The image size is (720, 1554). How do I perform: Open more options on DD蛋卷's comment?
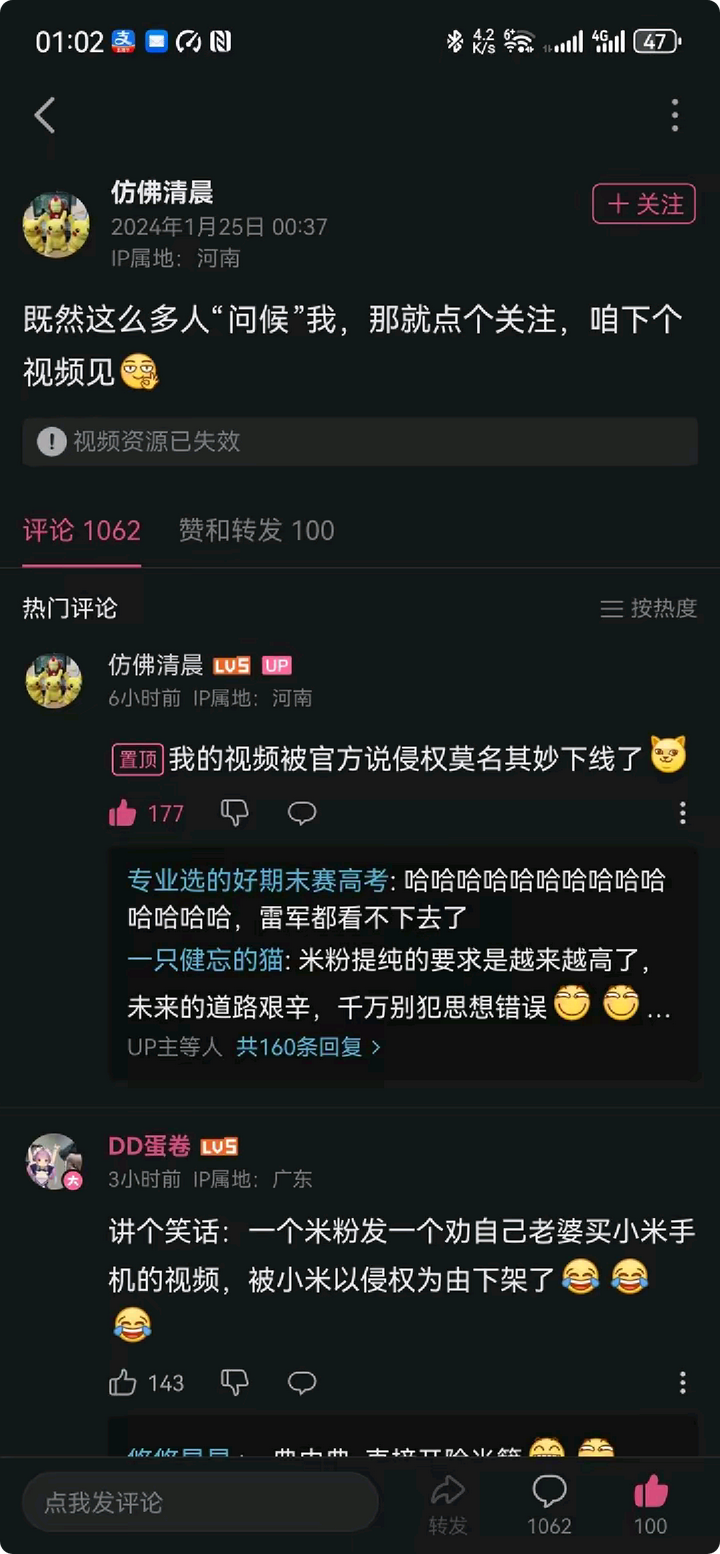pos(683,1383)
